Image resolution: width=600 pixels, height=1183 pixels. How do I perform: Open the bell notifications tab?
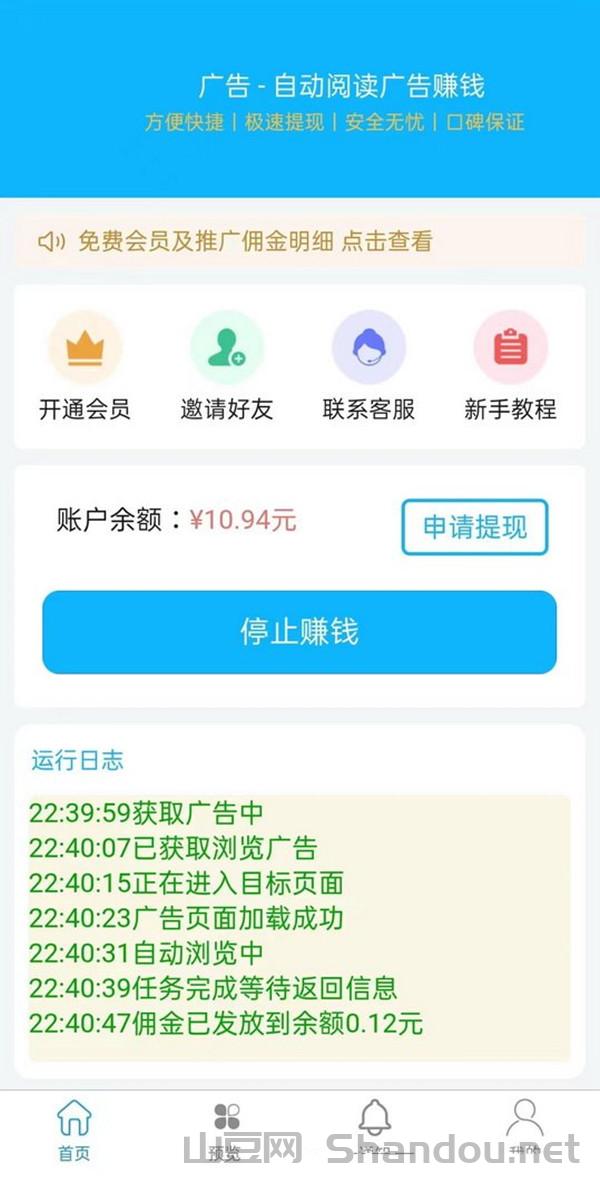click(x=375, y=1127)
